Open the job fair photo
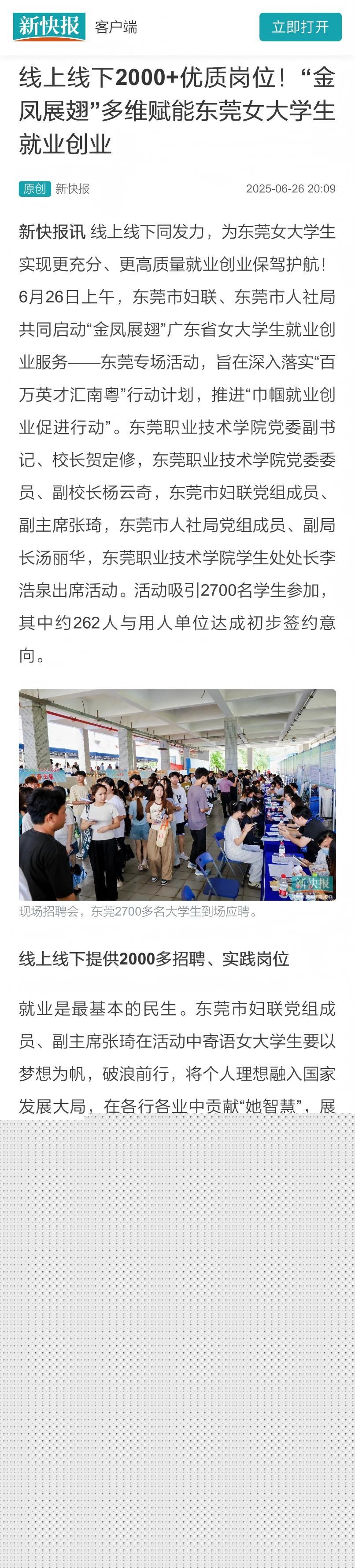 pos(177,795)
